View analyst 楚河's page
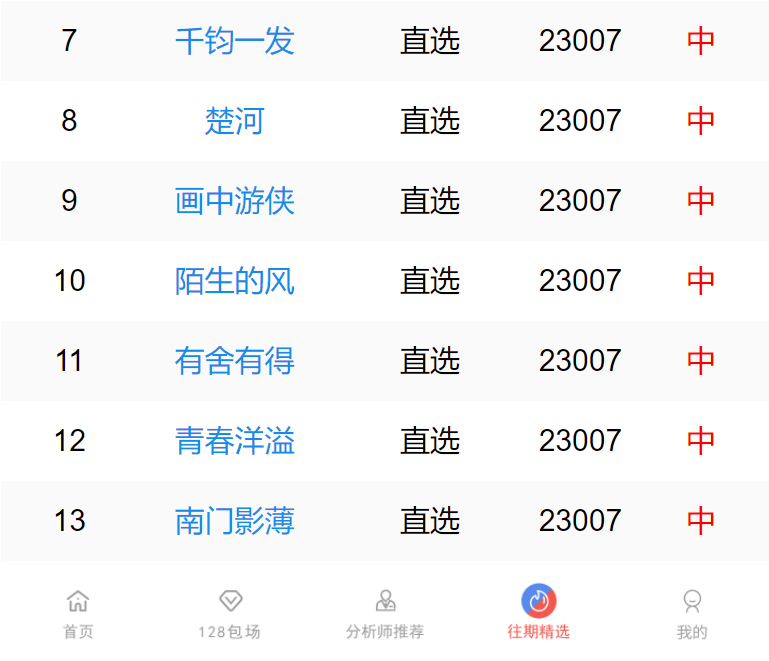Screen dimensions: 769x661 [x=234, y=121]
